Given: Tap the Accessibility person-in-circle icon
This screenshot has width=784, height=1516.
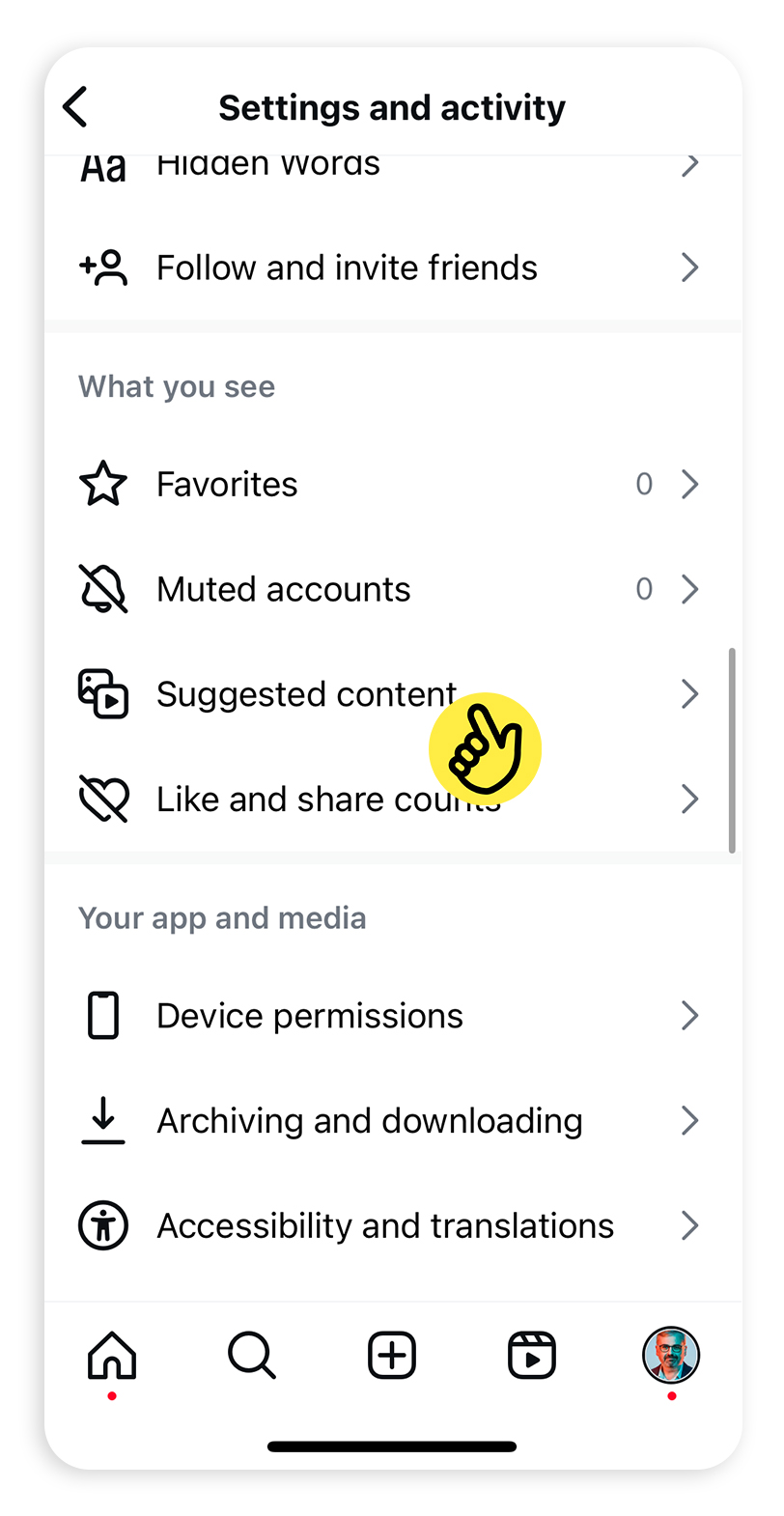Looking at the screenshot, I should tap(102, 1225).
